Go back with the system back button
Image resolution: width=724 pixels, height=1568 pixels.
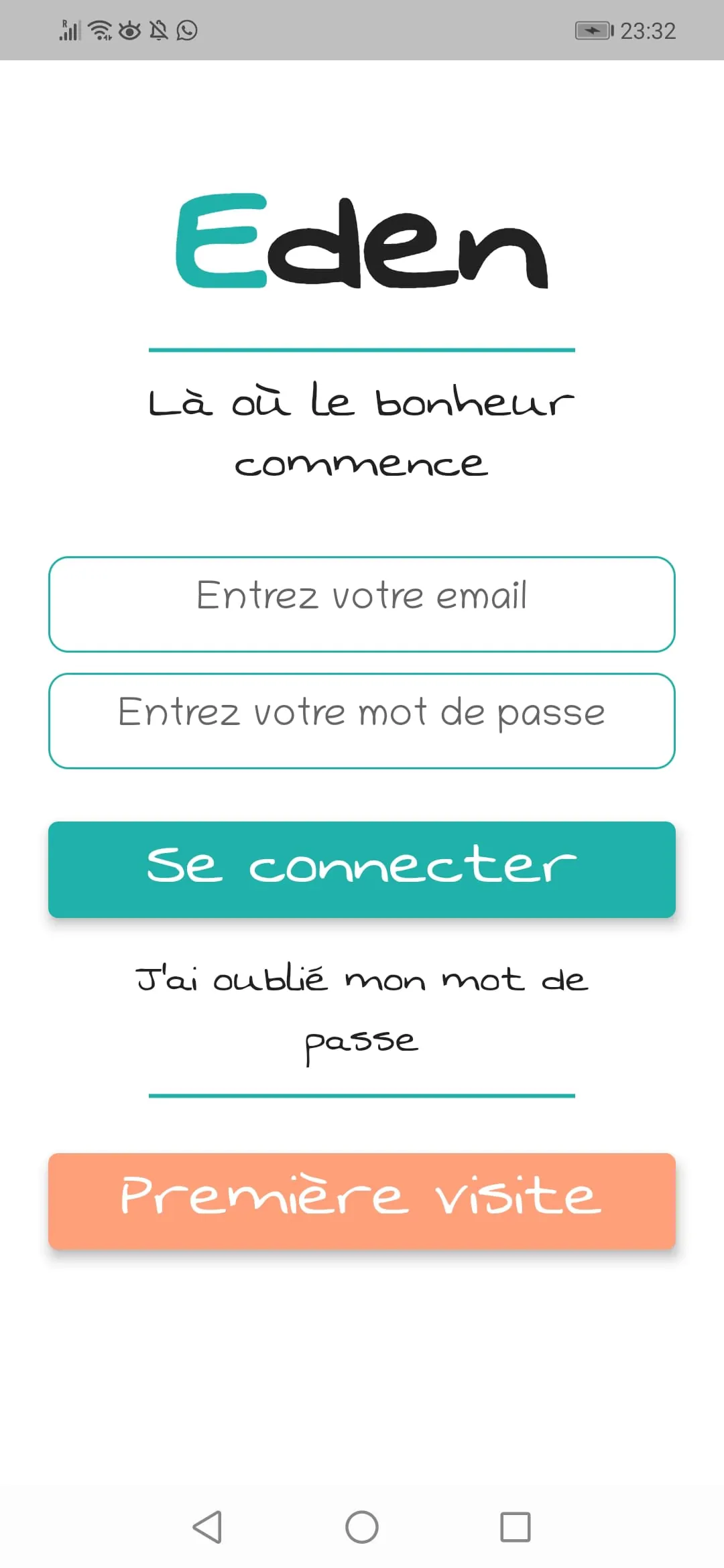tap(207, 1527)
